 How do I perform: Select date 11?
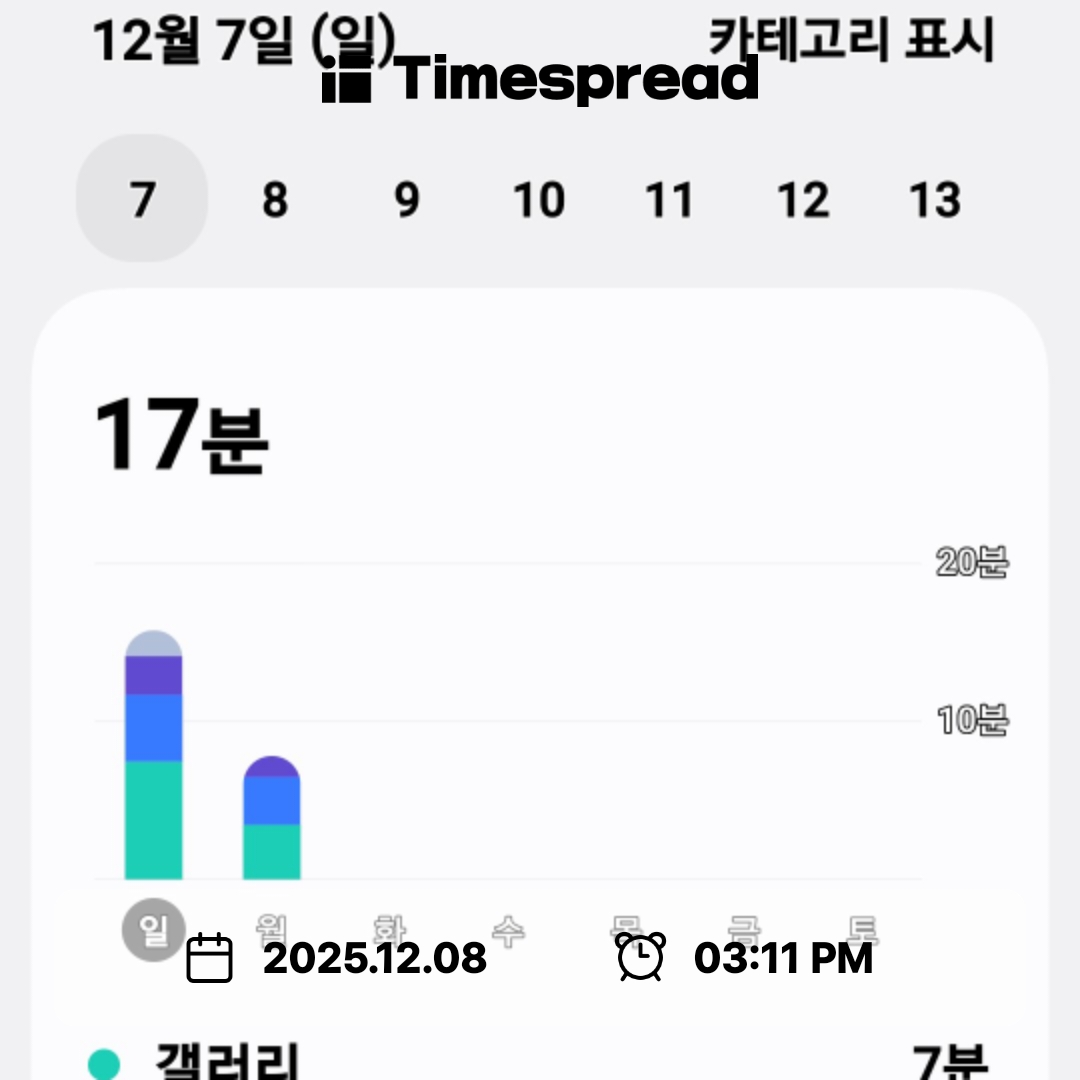[669, 200]
